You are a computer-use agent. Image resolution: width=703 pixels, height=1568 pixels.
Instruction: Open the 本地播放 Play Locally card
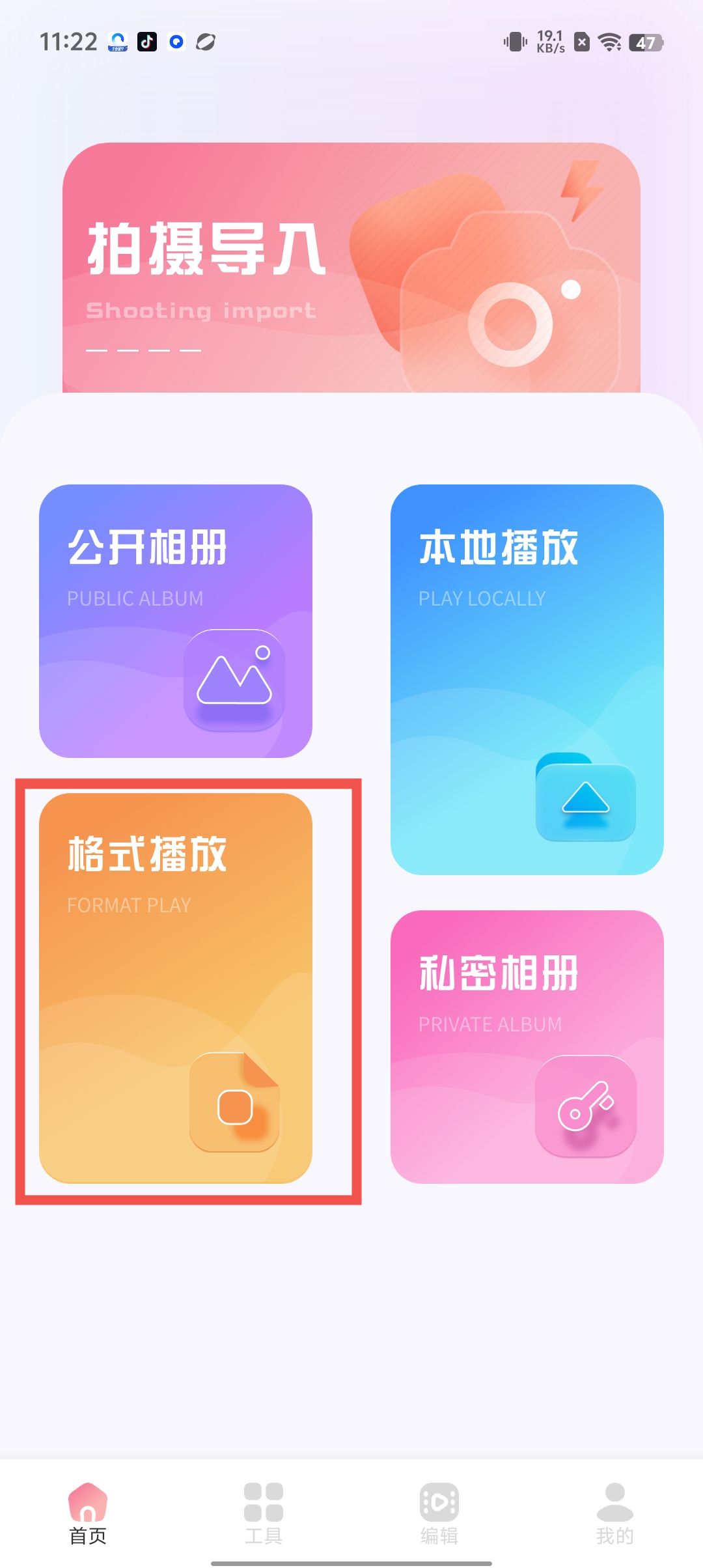tap(527, 679)
